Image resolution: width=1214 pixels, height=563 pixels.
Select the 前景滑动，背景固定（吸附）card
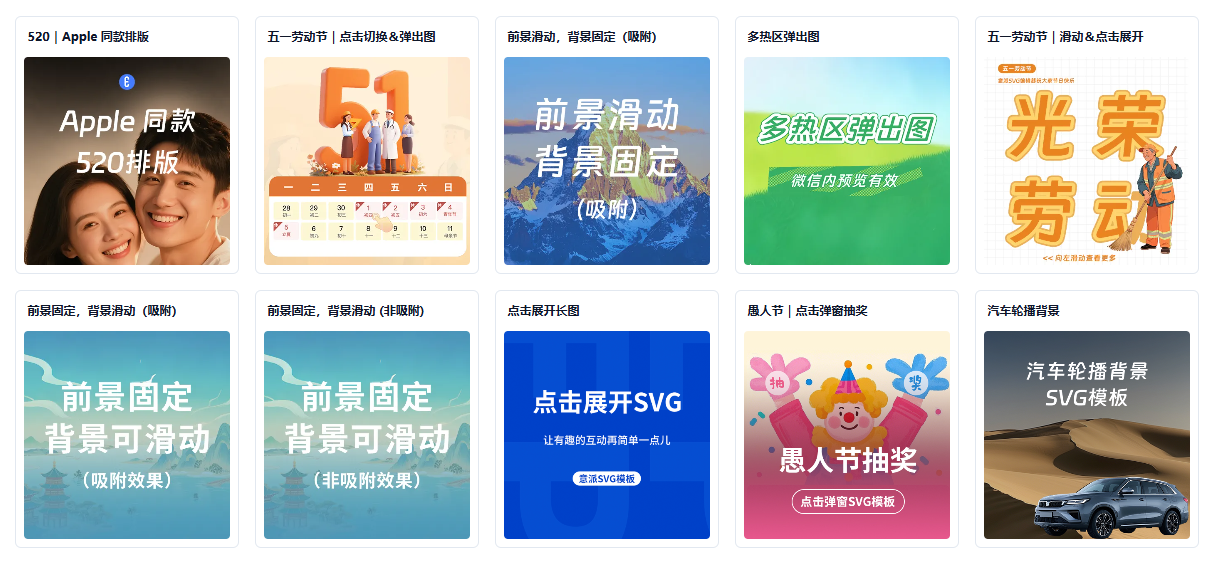[607, 160]
